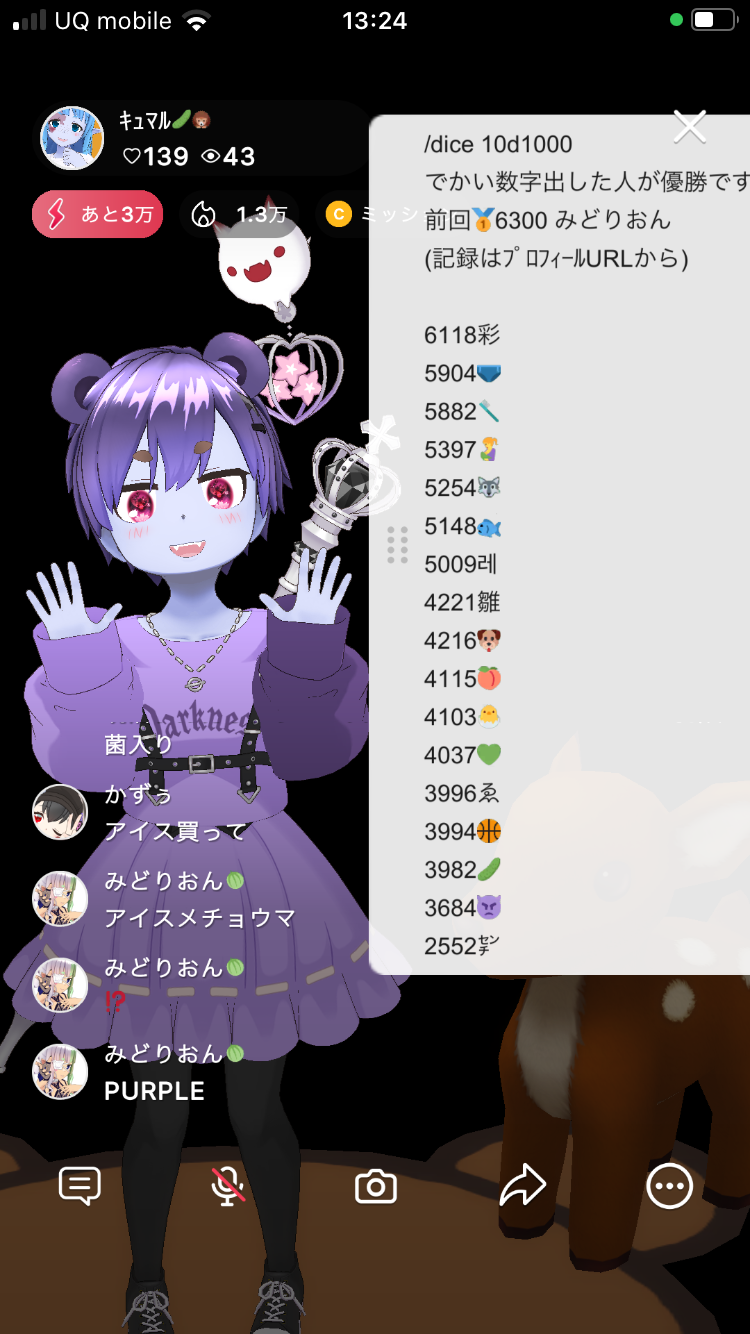Viewport: 750px width, 1334px height.
Task: Tap the あと3万 points chip
Action: 97,214
